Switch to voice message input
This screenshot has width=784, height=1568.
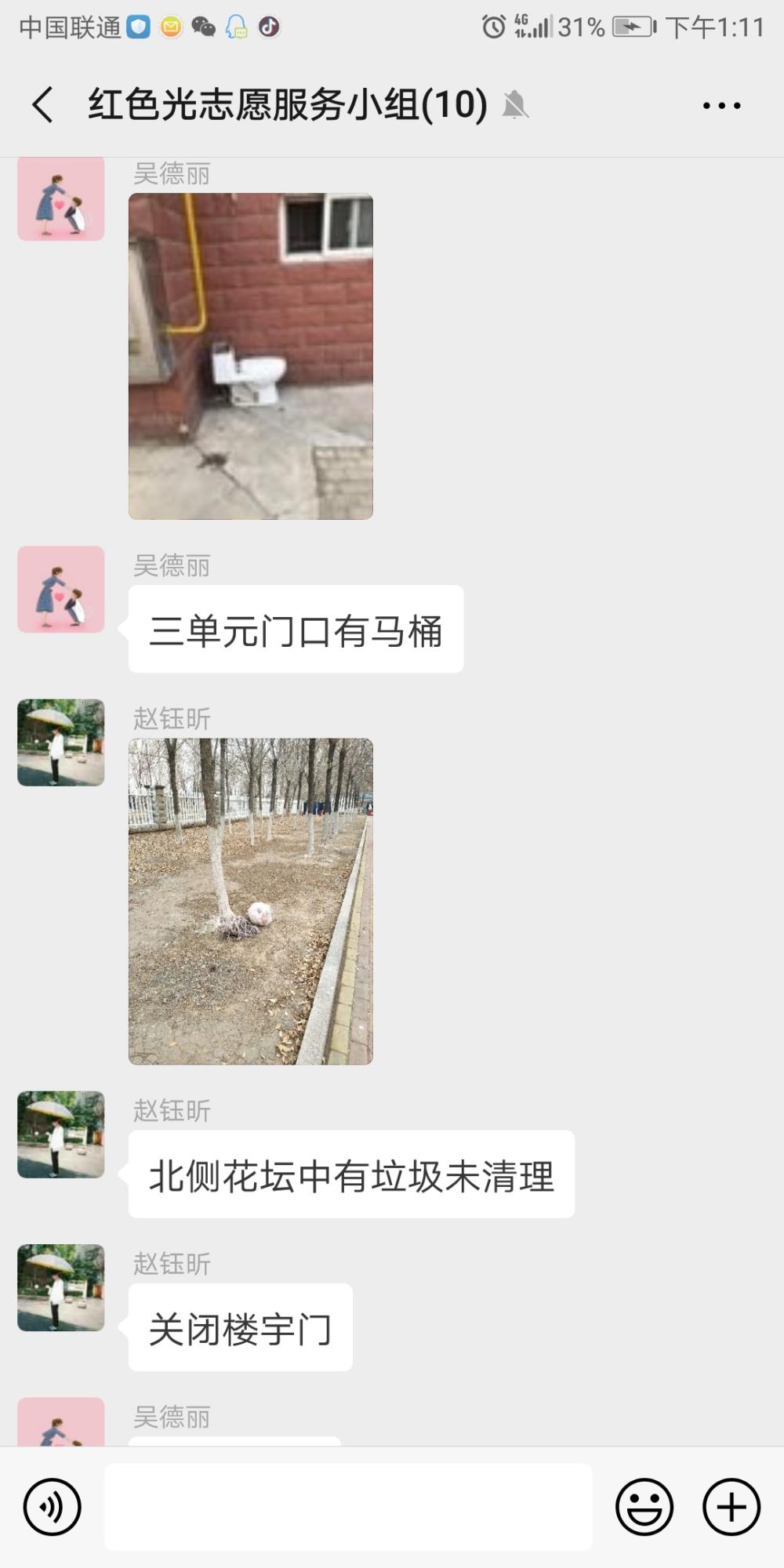click(x=53, y=1506)
